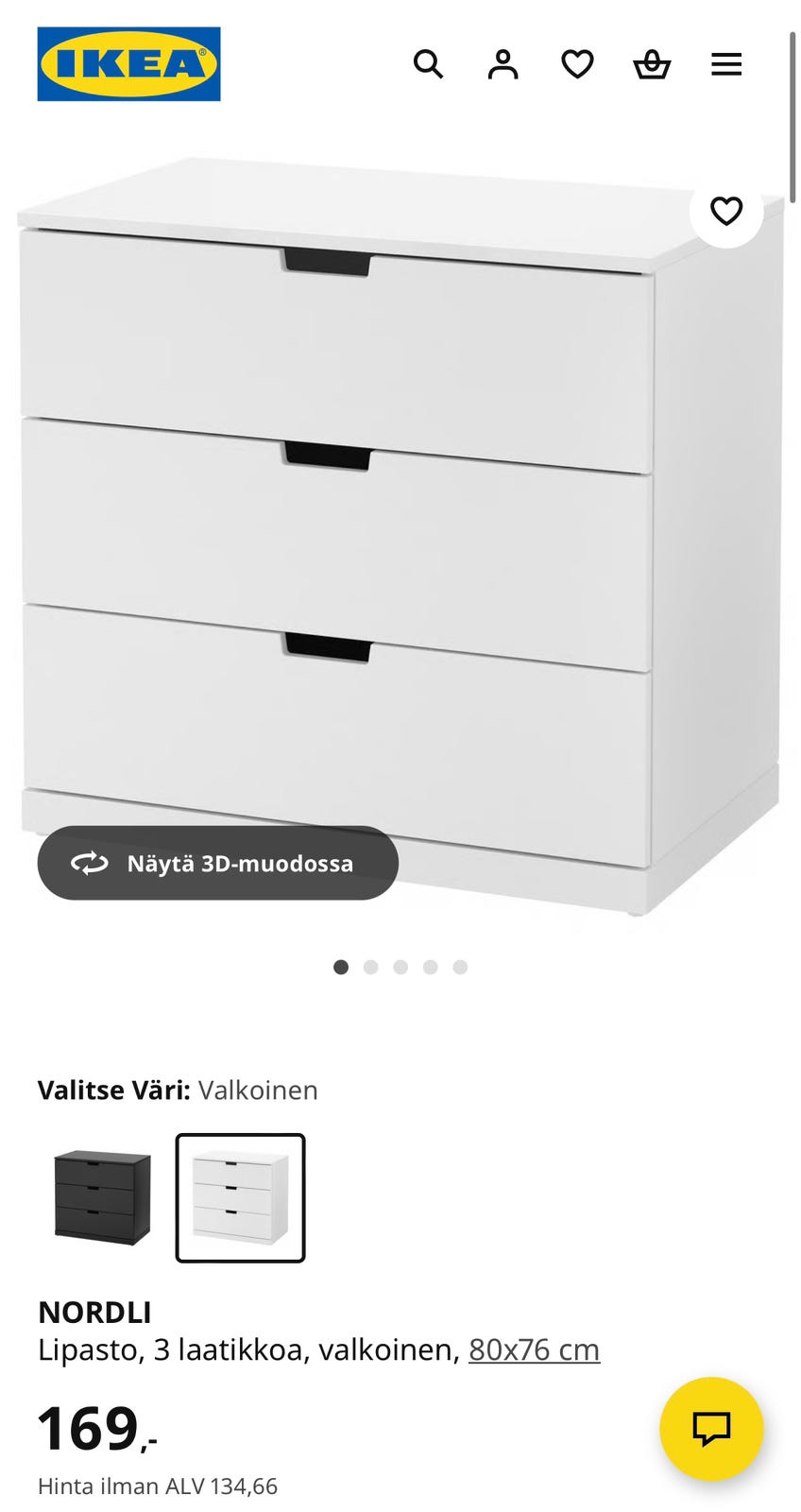
Task: View your favorites list
Action: [577, 64]
